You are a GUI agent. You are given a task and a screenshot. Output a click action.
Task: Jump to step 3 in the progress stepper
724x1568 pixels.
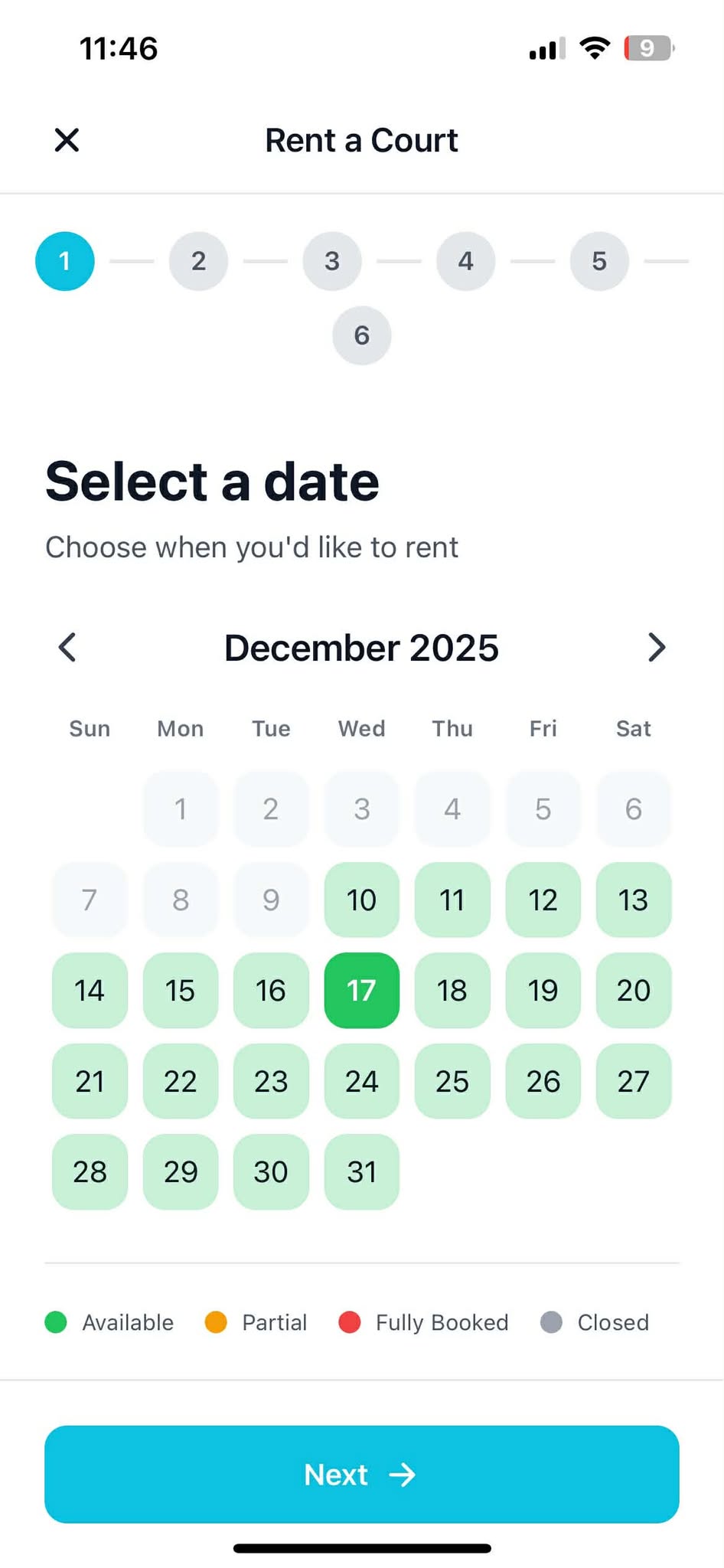[x=331, y=261]
